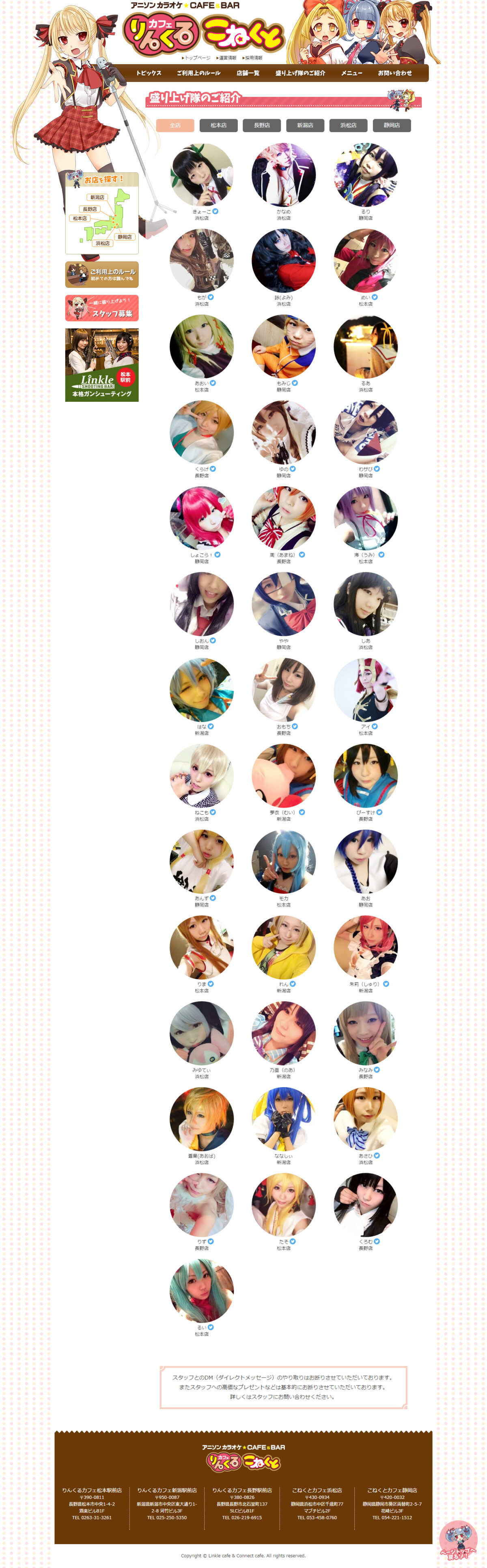This screenshot has height=1568, width=487.
Task: Filter staff by 長野店
Action: (261, 125)
